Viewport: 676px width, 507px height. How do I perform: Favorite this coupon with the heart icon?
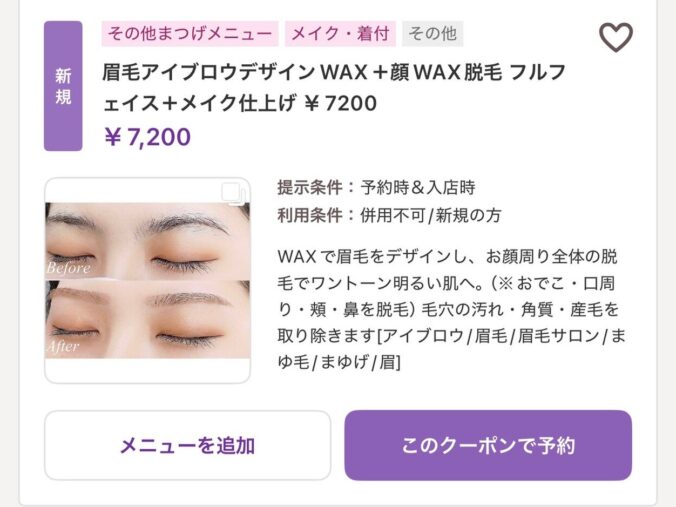tap(616, 38)
